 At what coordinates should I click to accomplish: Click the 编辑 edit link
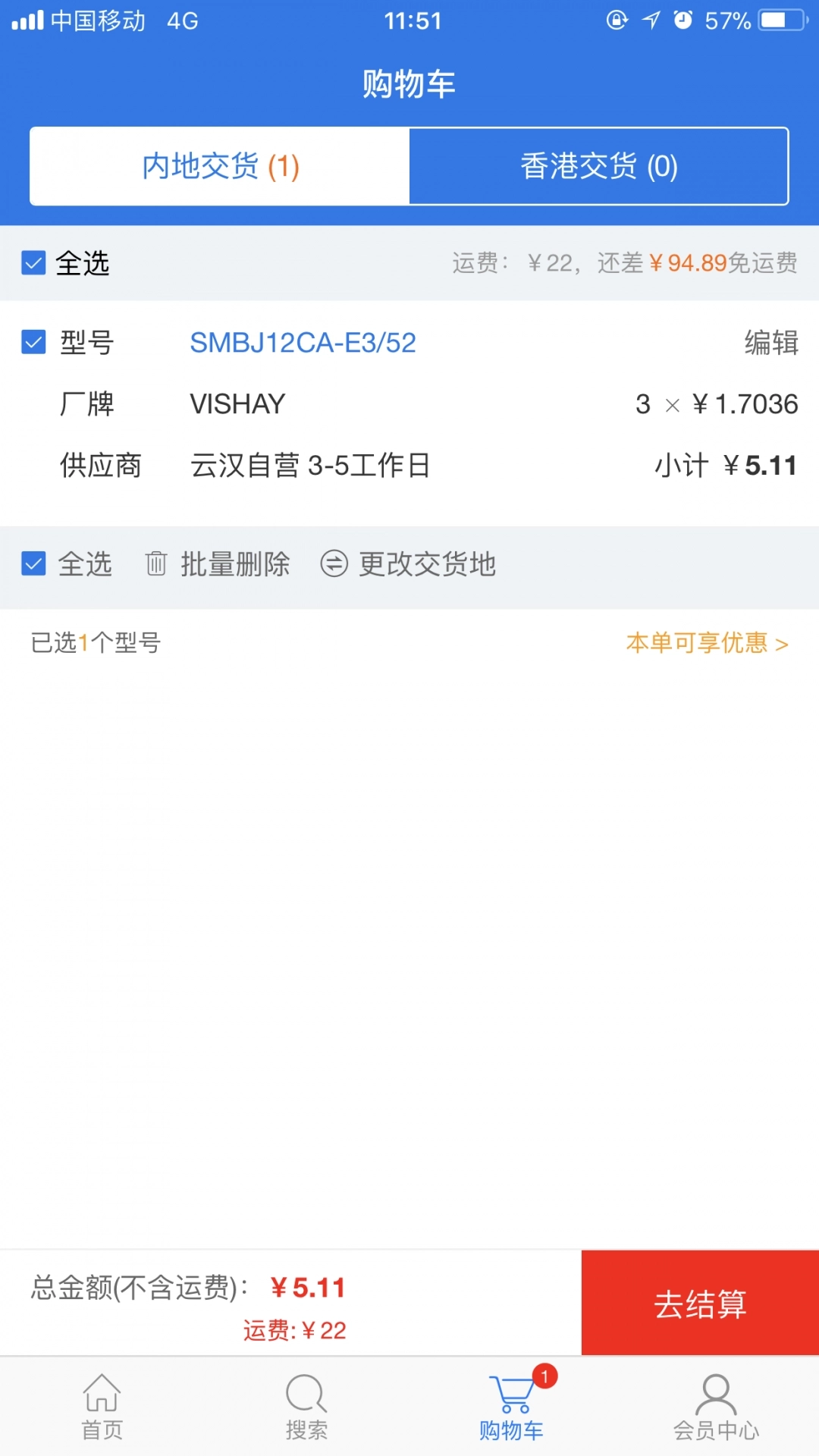pyautogui.click(x=772, y=343)
